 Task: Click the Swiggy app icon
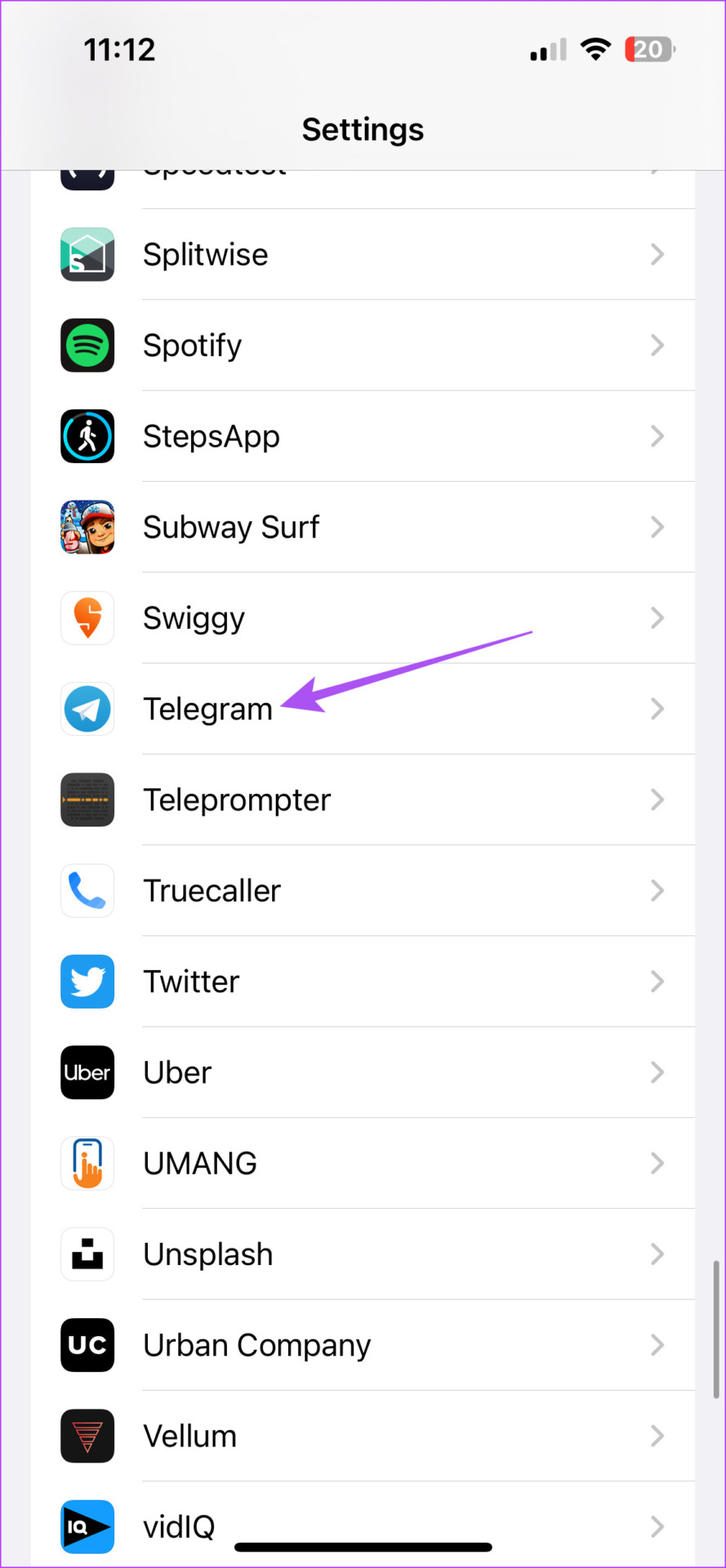click(x=87, y=618)
